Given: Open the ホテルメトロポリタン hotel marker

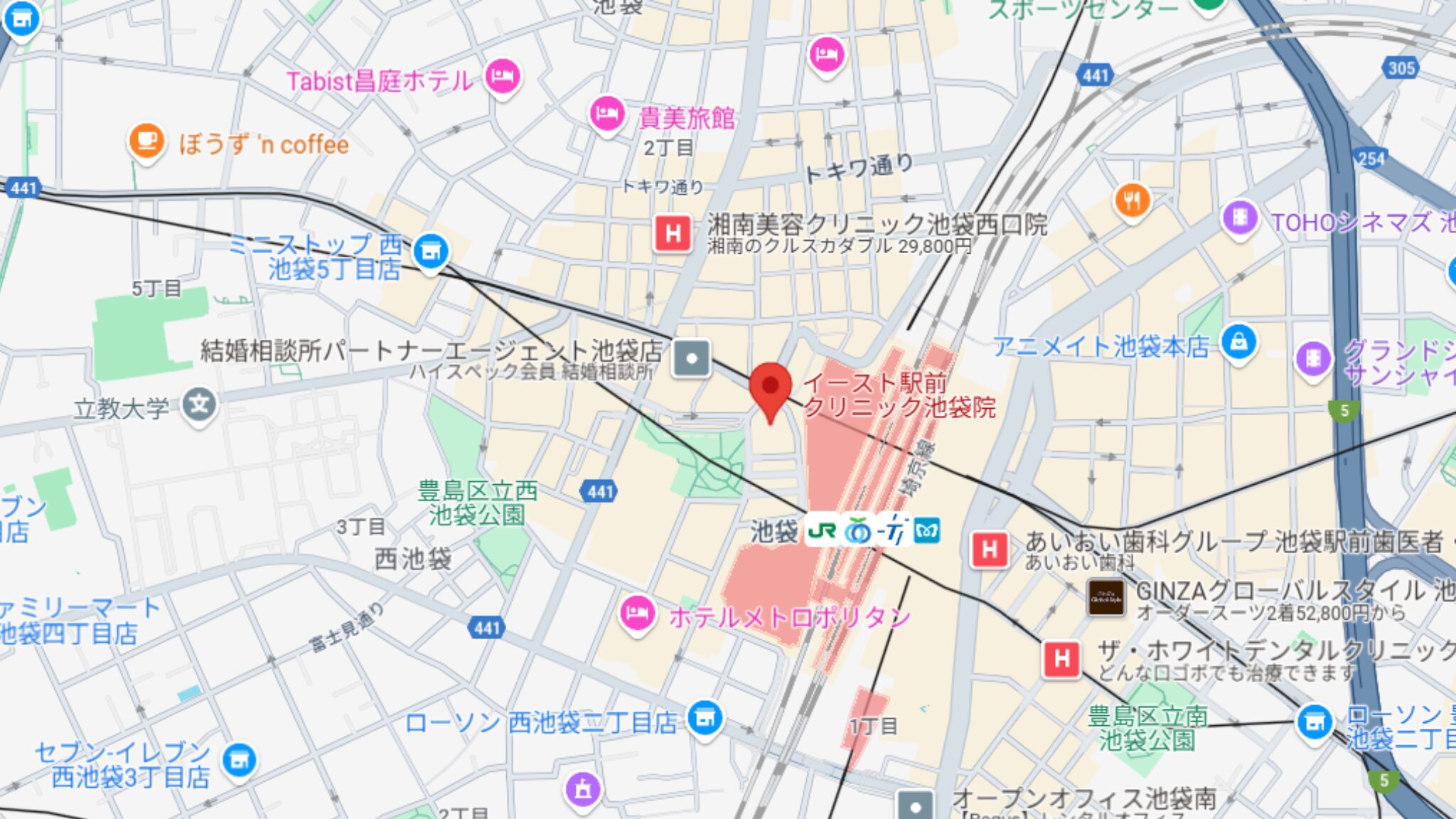Looking at the screenshot, I should [x=636, y=614].
